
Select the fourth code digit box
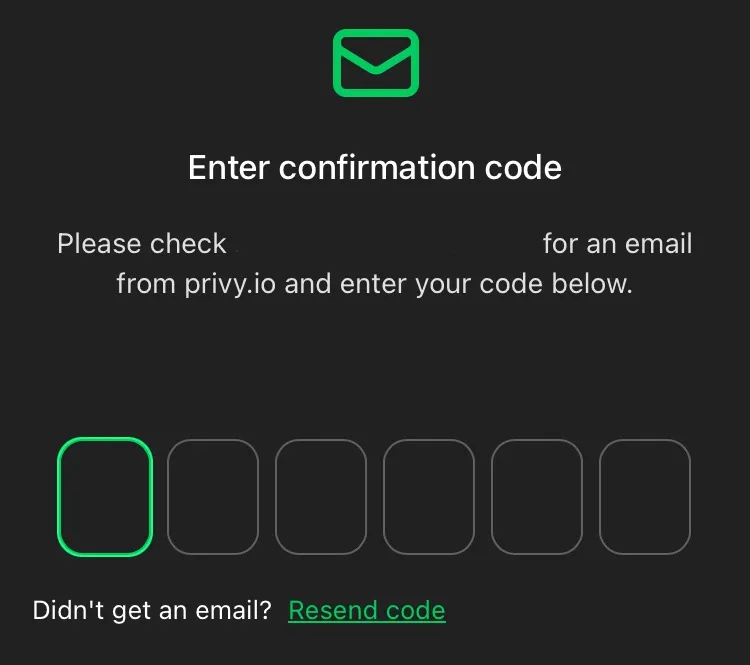click(429, 497)
